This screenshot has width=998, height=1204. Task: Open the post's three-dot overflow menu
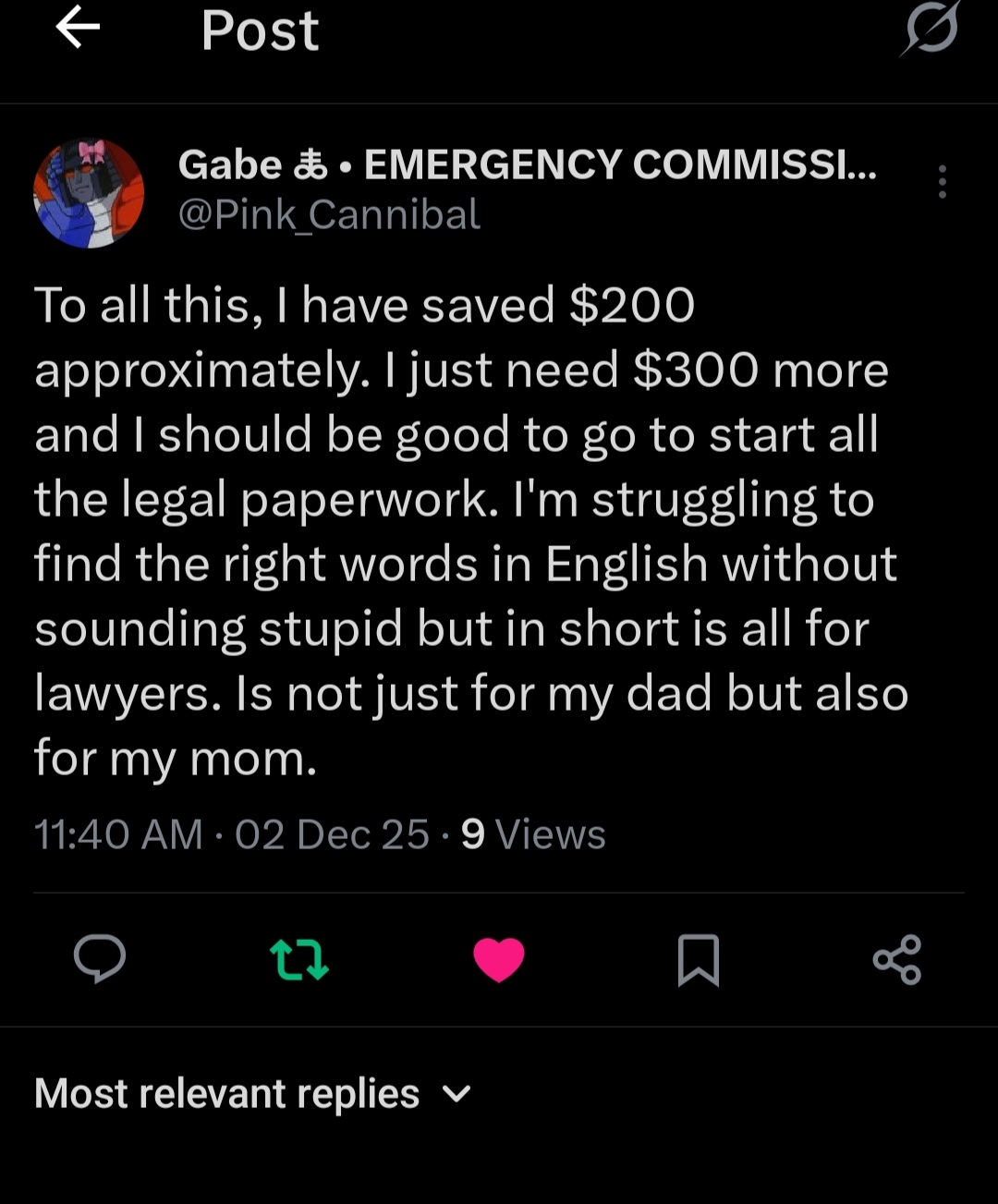pyautogui.click(x=942, y=182)
